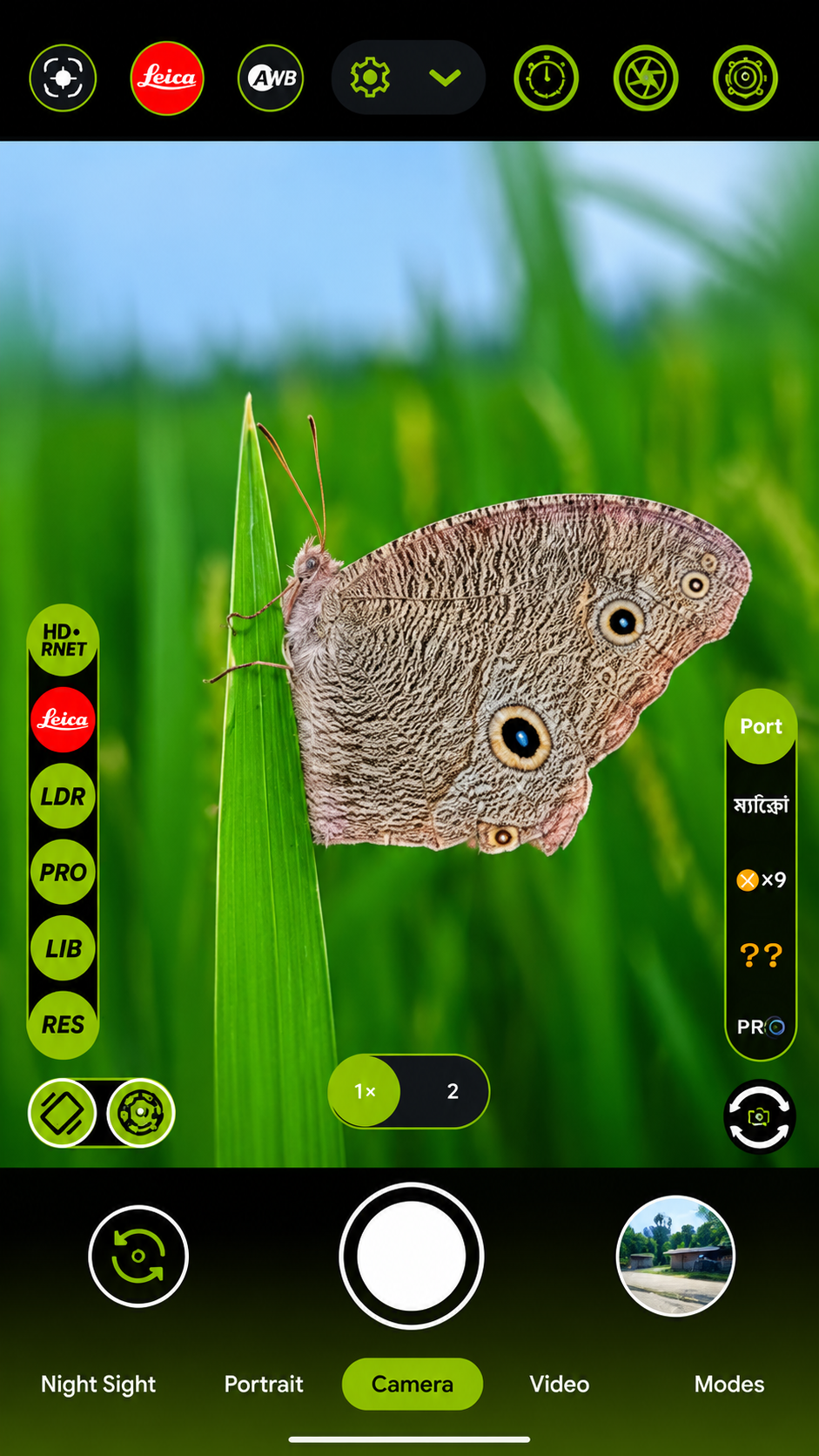Select the RES option
The width and height of the screenshot is (819, 1456).
pyautogui.click(x=64, y=1025)
